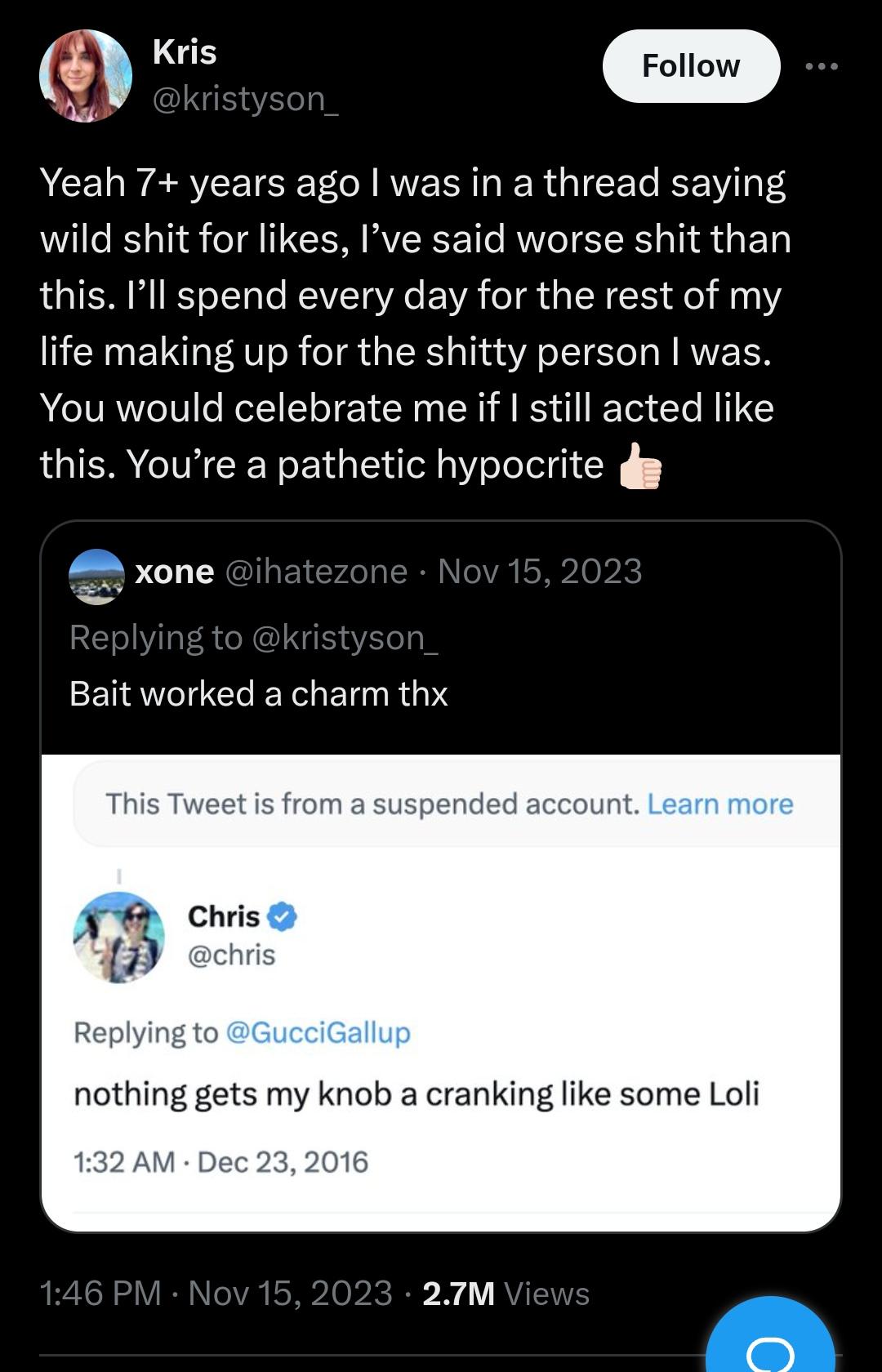Open the @ihatezone profile handle
This screenshot has width=882, height=1372.
[x=317, y=572]
